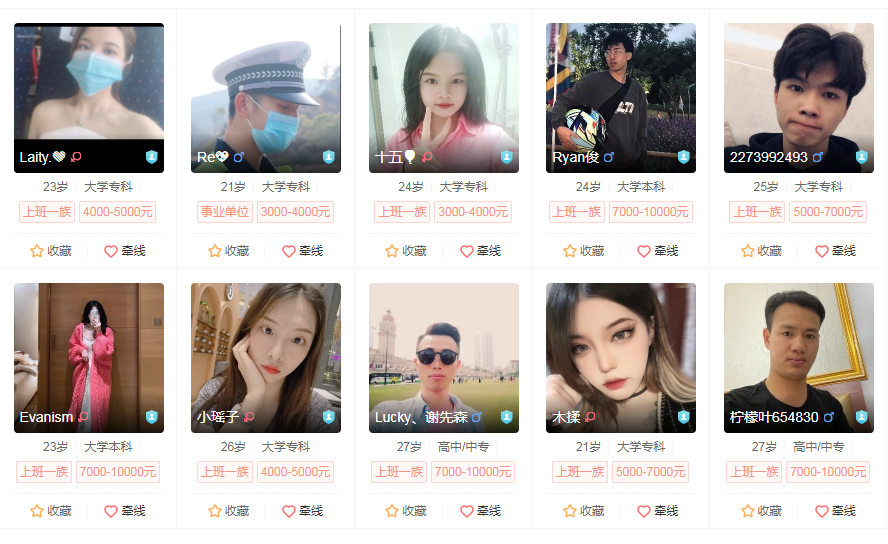Screen dimensions: 888x544
Task: Open profile card of 2273992493
Action: pos(798,97)
